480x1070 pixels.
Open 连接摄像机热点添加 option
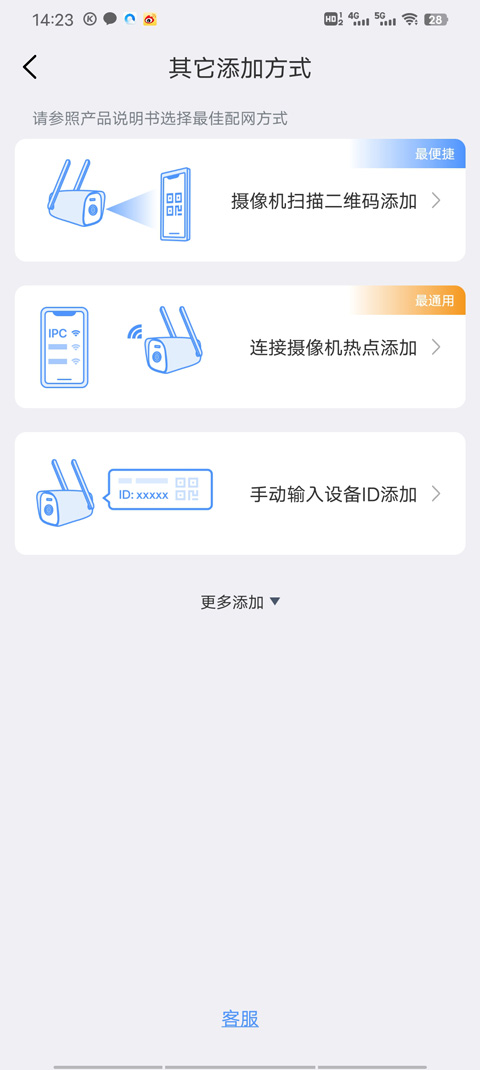240,347
